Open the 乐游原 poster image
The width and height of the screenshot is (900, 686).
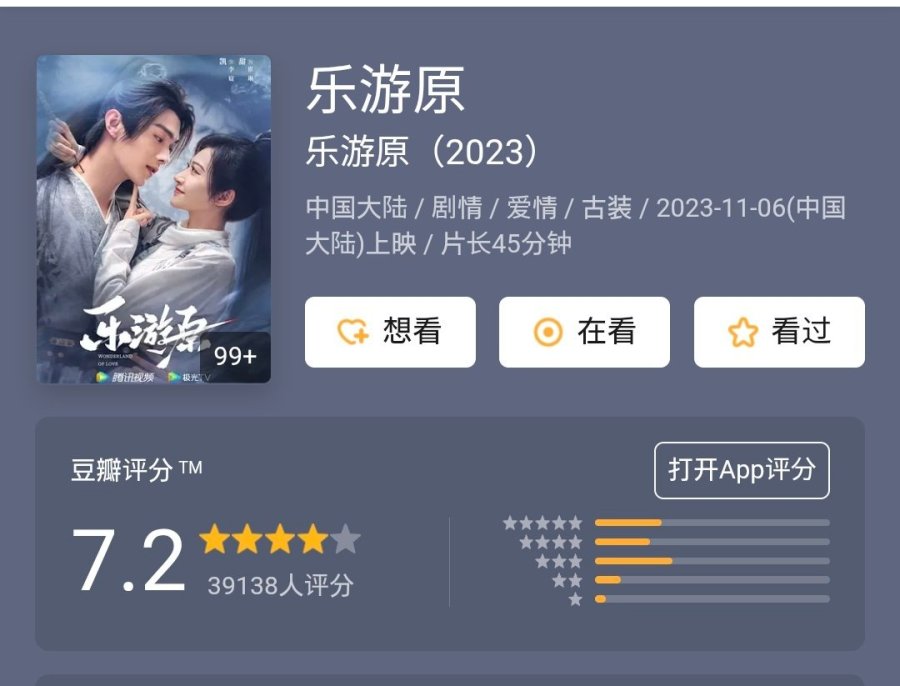(x=153, y=219)
